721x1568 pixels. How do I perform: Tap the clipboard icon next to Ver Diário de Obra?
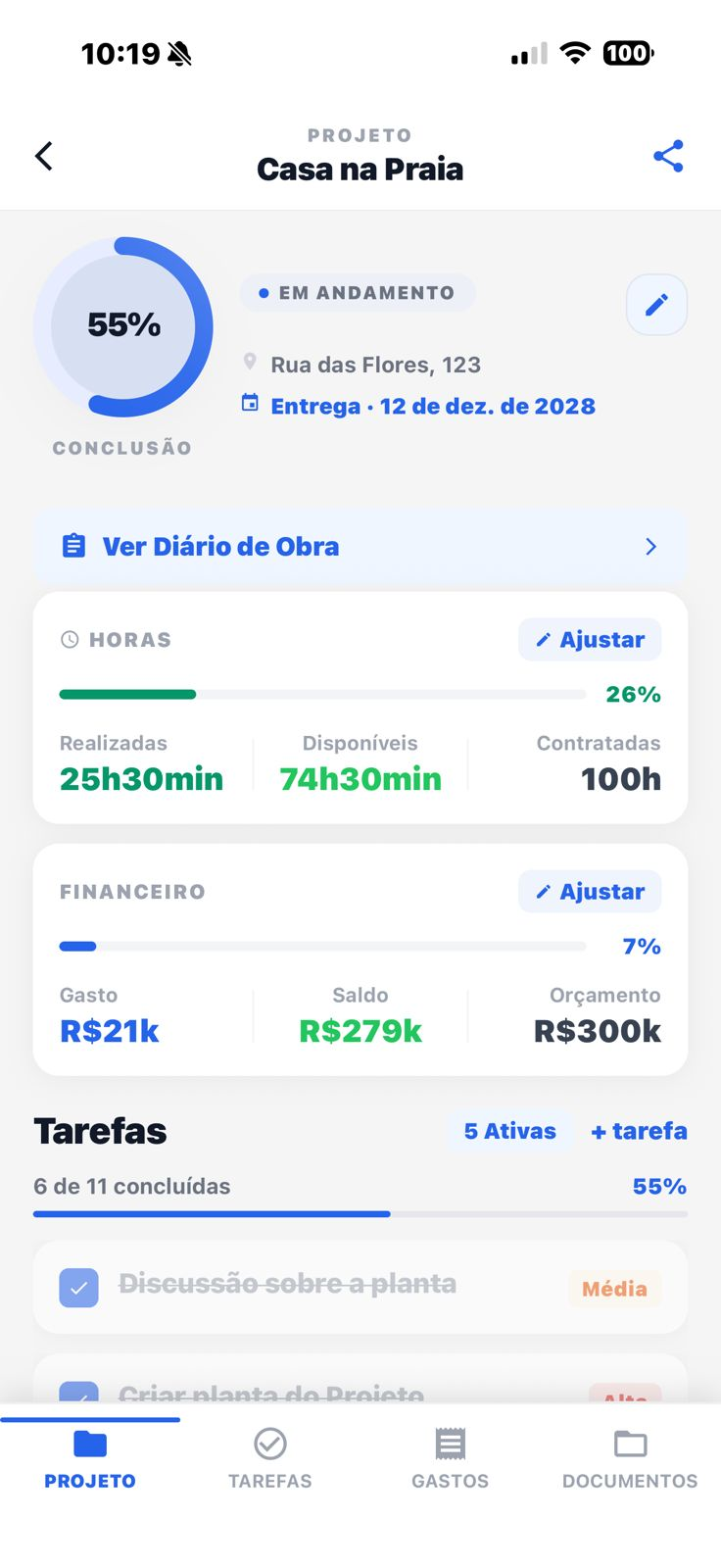coord(73,546)
